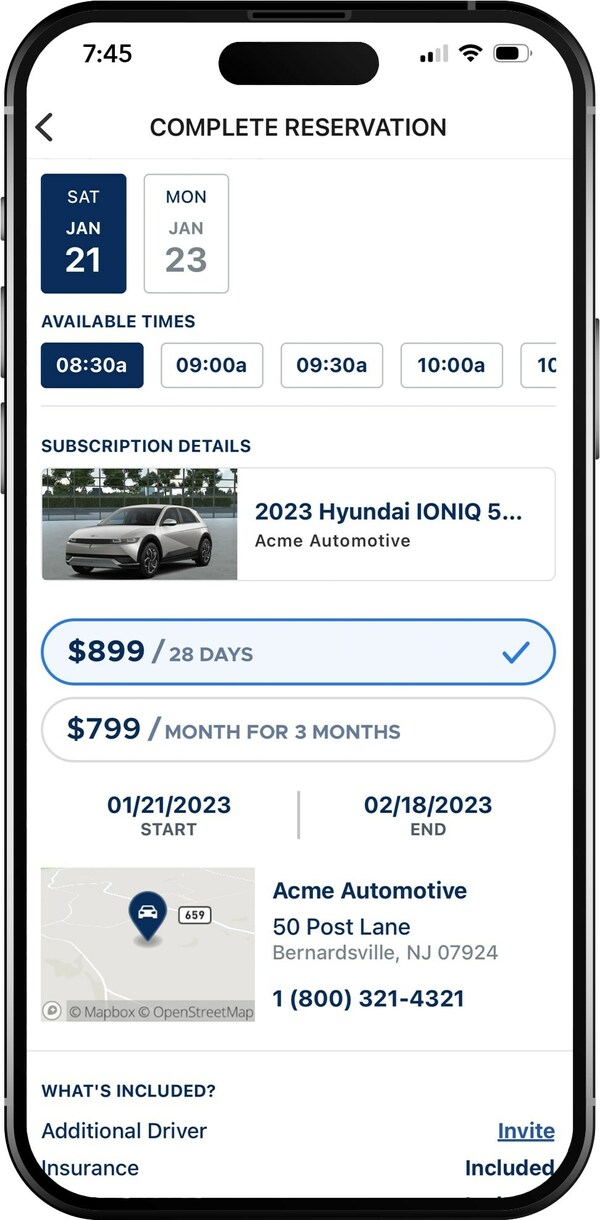Open the 2023 Hyundai IONIQ 5 card
Image resolution: width=600 pixels, height=1220 pixels.
[x=298, y=524]
